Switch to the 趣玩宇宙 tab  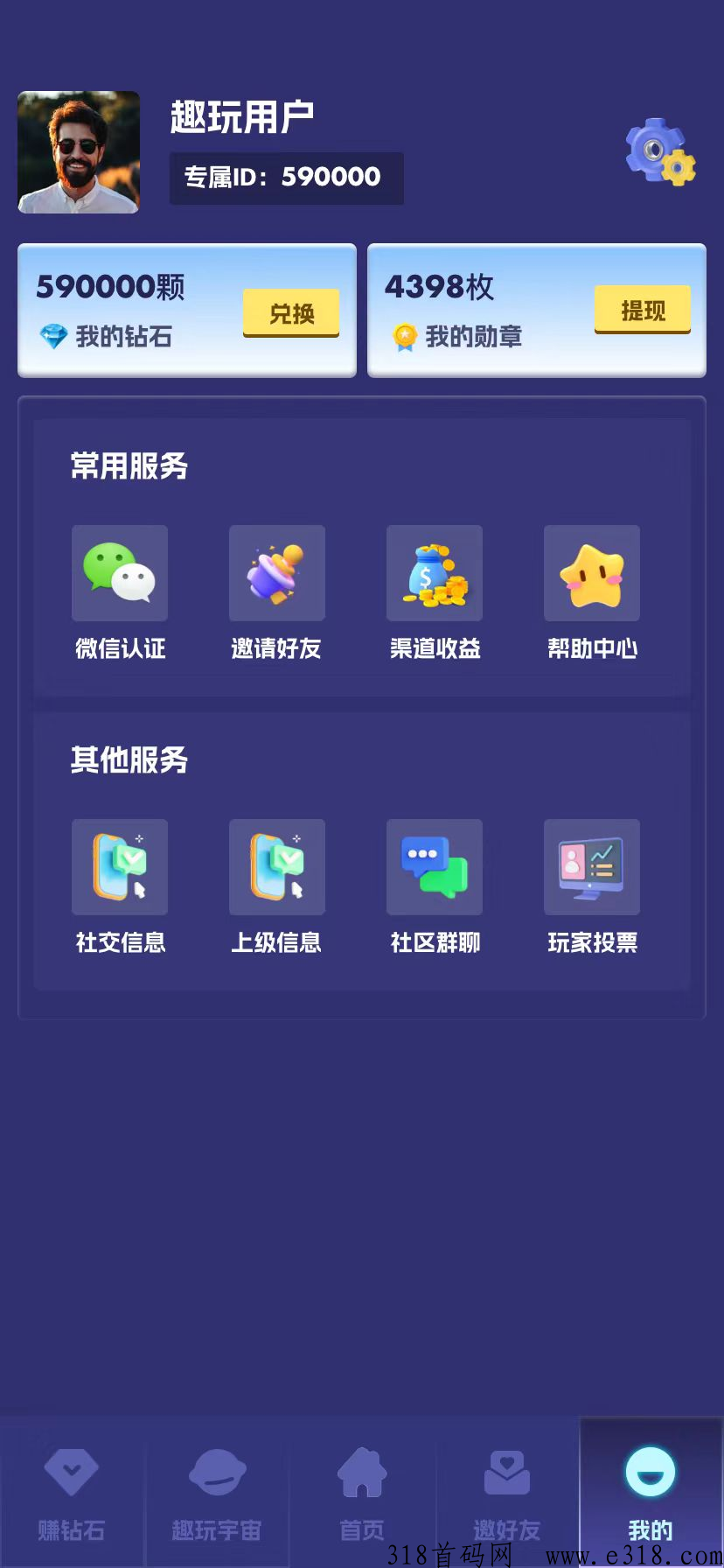tap(217, 1493)
